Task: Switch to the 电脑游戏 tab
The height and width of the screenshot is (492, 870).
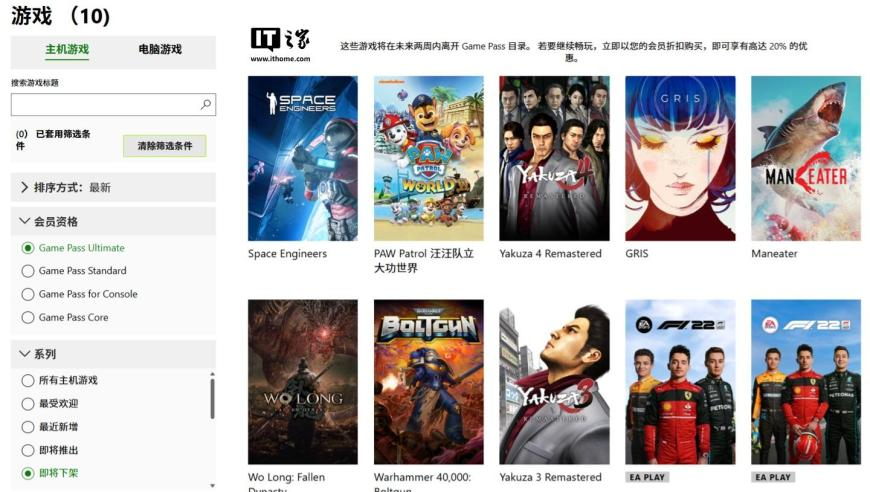Action: pos(160,49)
